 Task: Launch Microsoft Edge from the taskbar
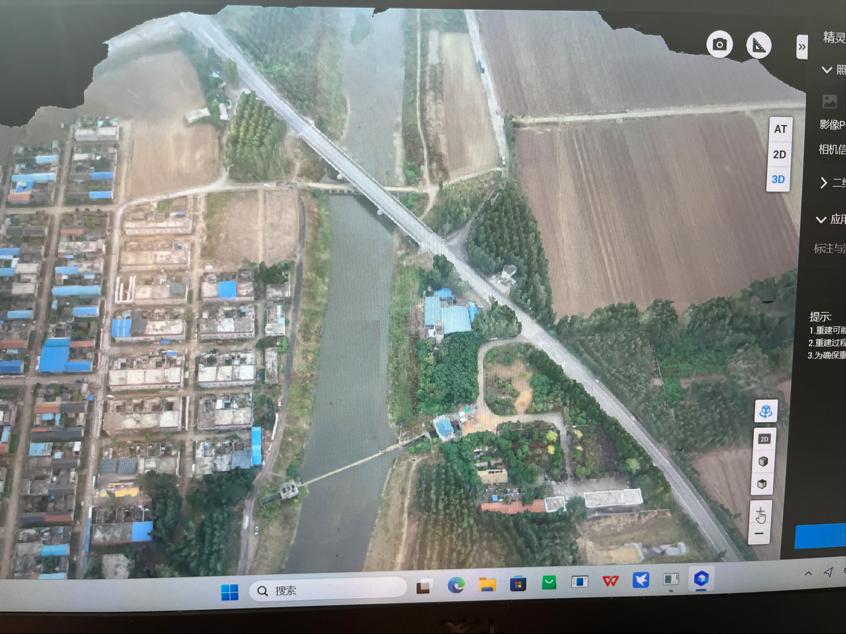pyautogui.click(x=456, y=585)
